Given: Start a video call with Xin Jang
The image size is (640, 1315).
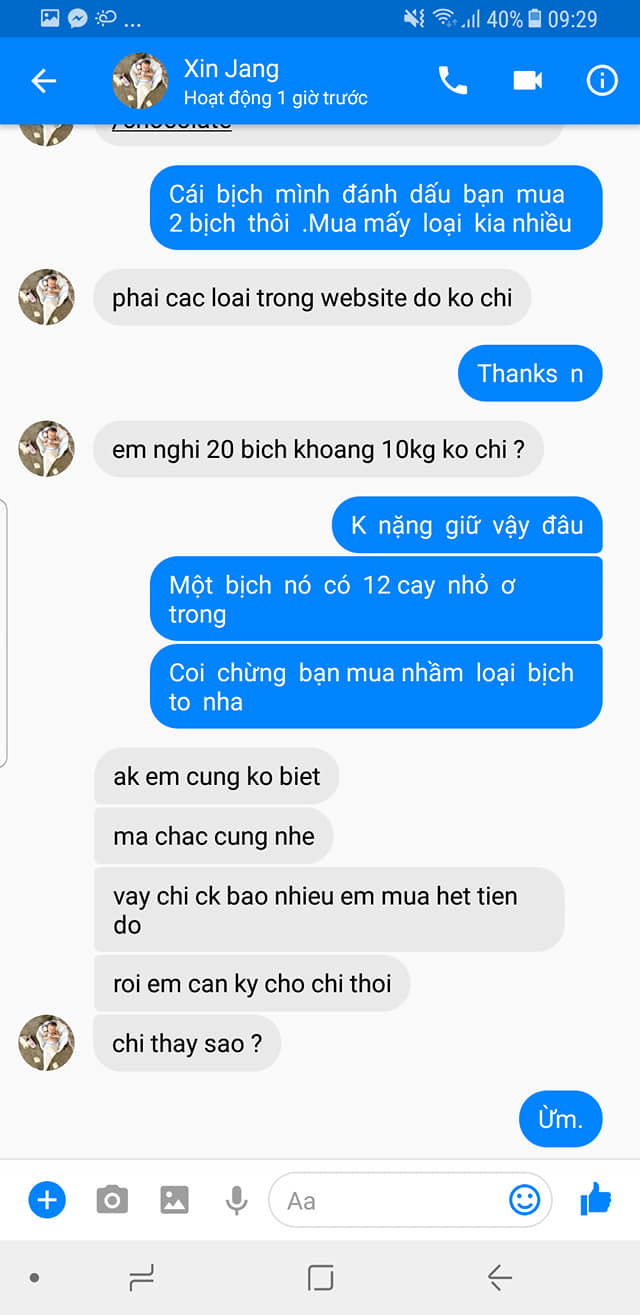Looking at the screenshot, I should click(527, 81).
